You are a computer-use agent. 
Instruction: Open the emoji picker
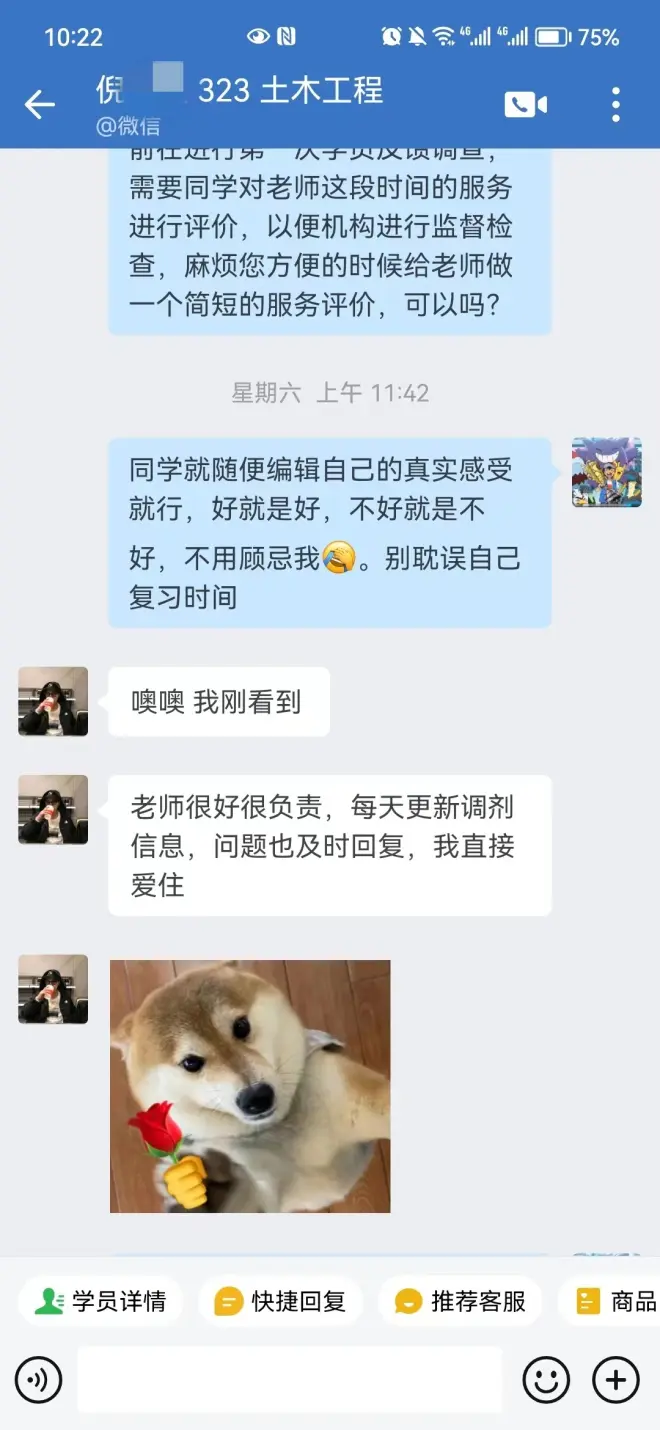click(x=546, y=1381)
